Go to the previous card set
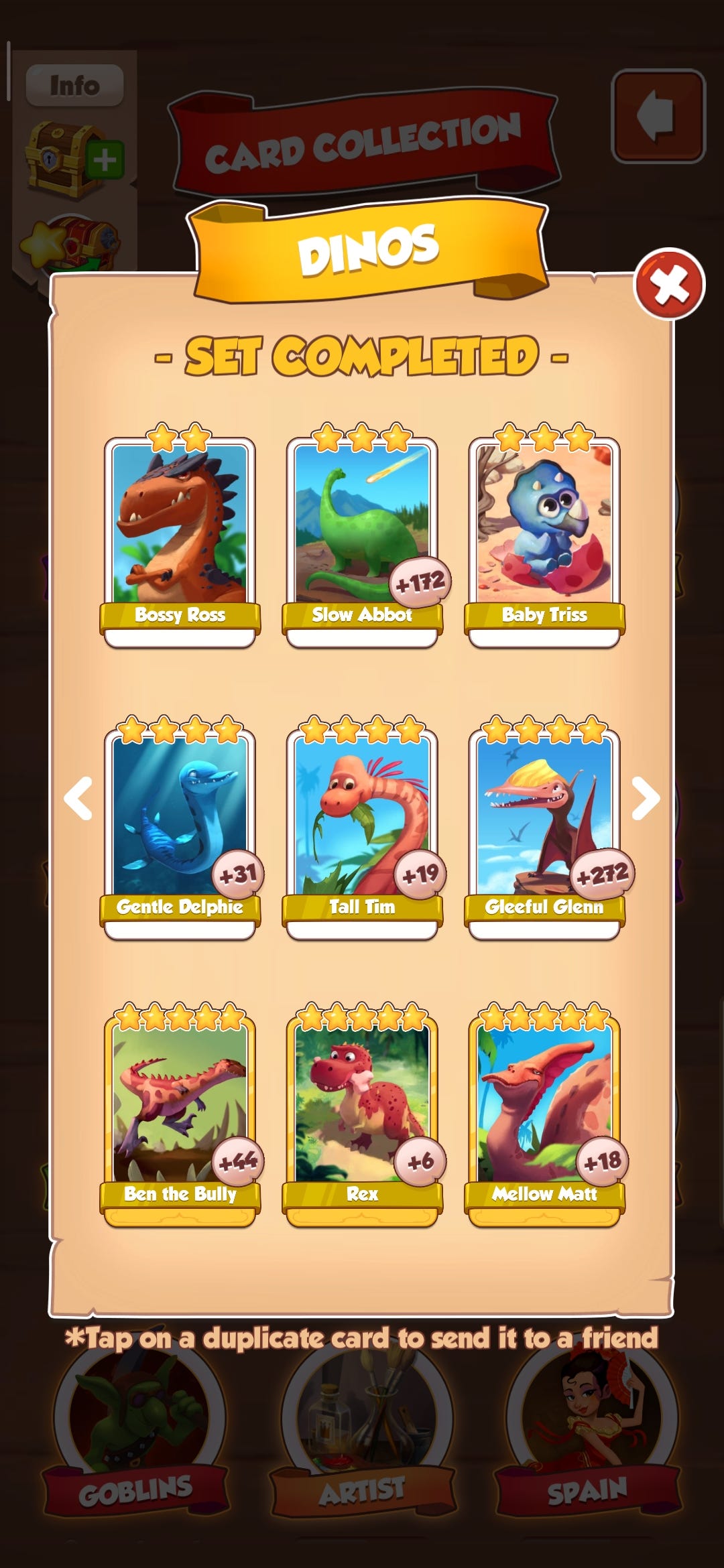 tap(78, 798)
